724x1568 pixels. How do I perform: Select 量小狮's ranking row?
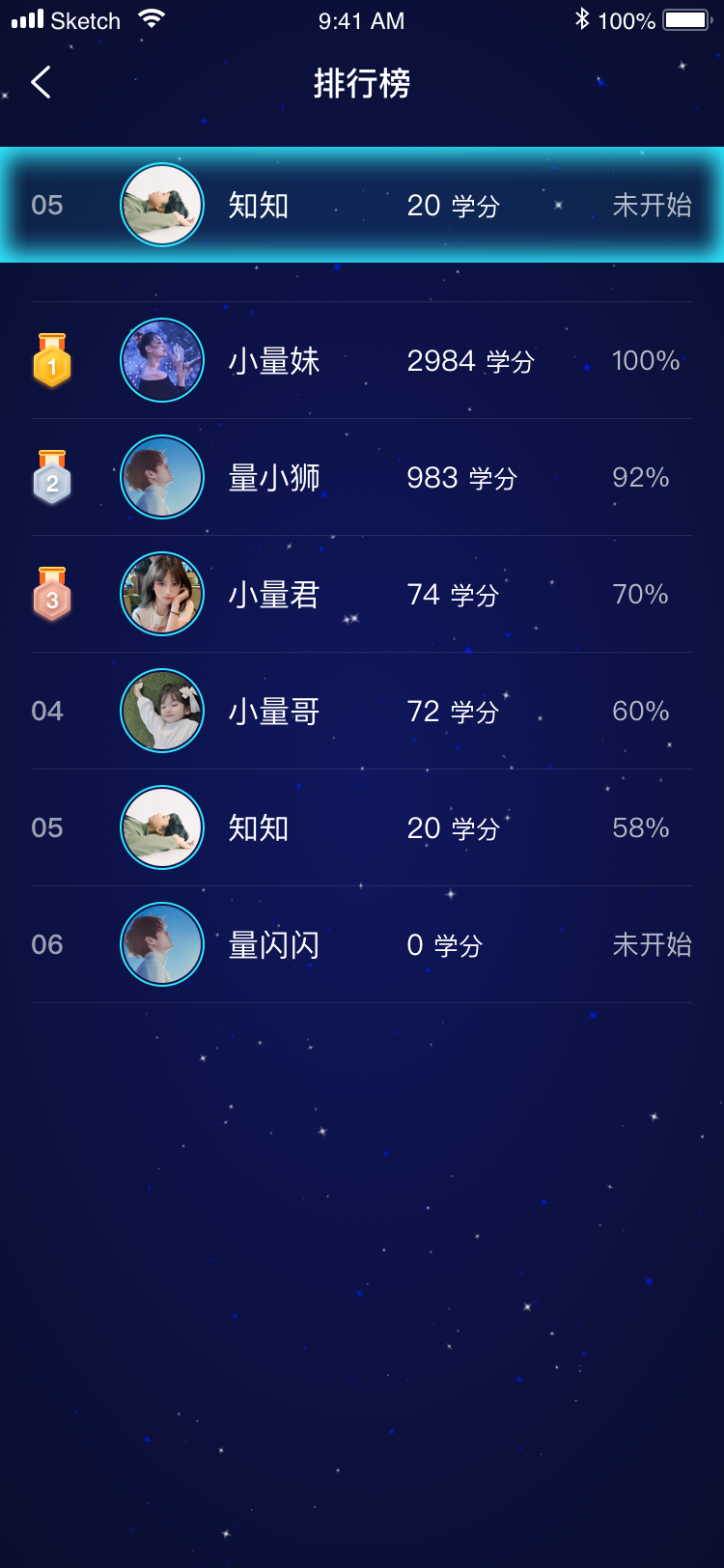(x=361, y=477)
